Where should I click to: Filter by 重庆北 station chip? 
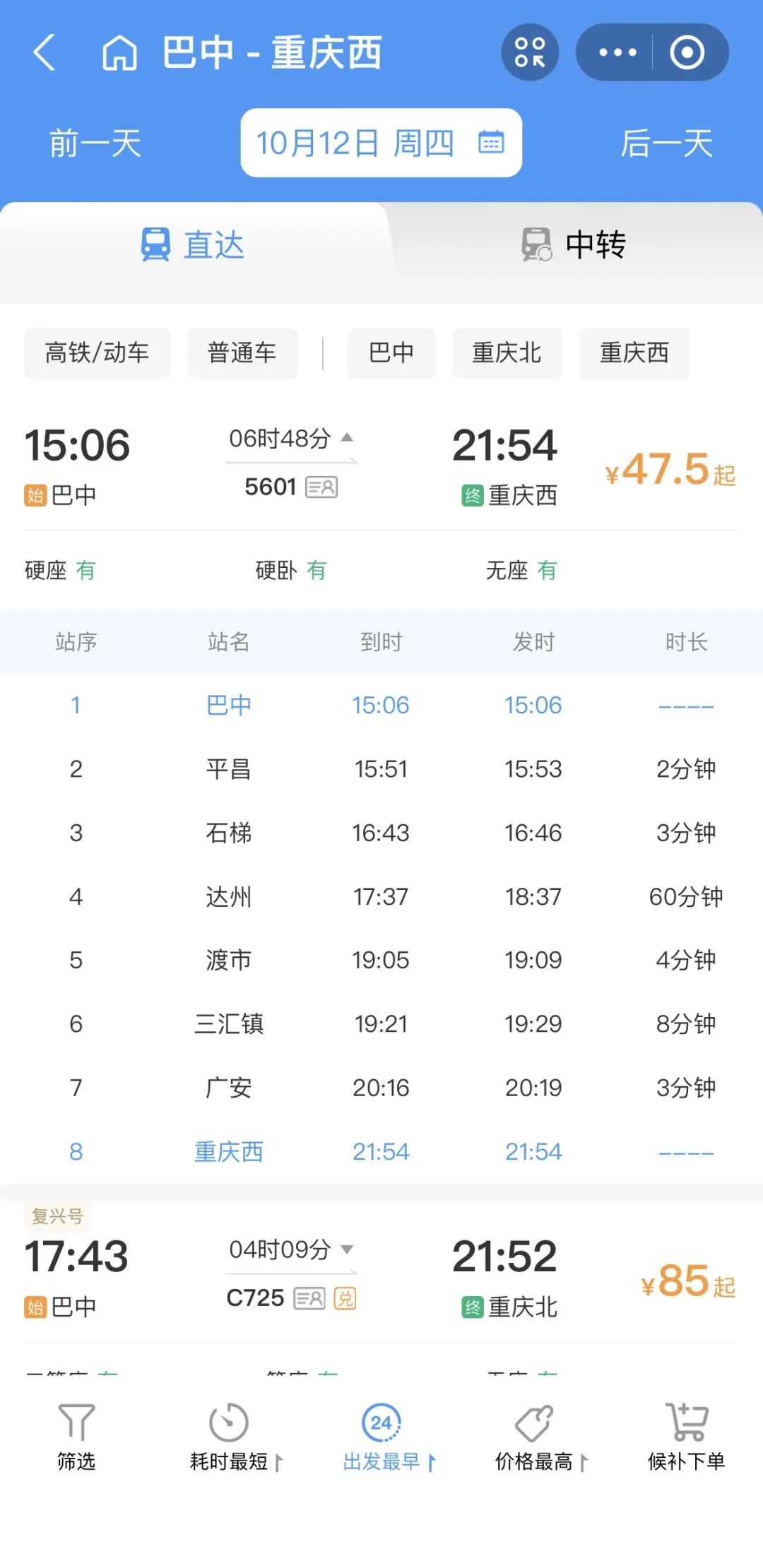click(507, 352)
